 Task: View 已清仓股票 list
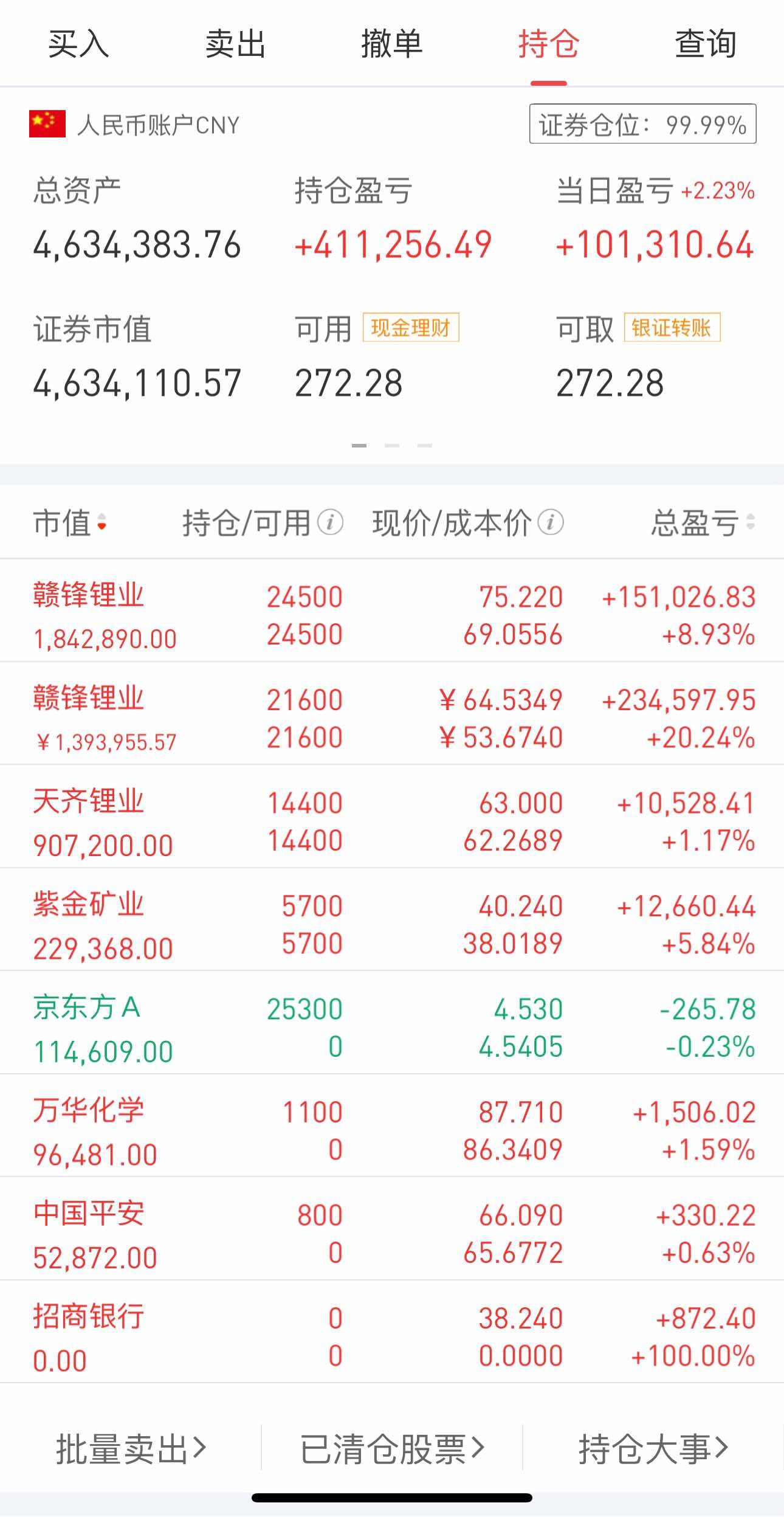392,1449
